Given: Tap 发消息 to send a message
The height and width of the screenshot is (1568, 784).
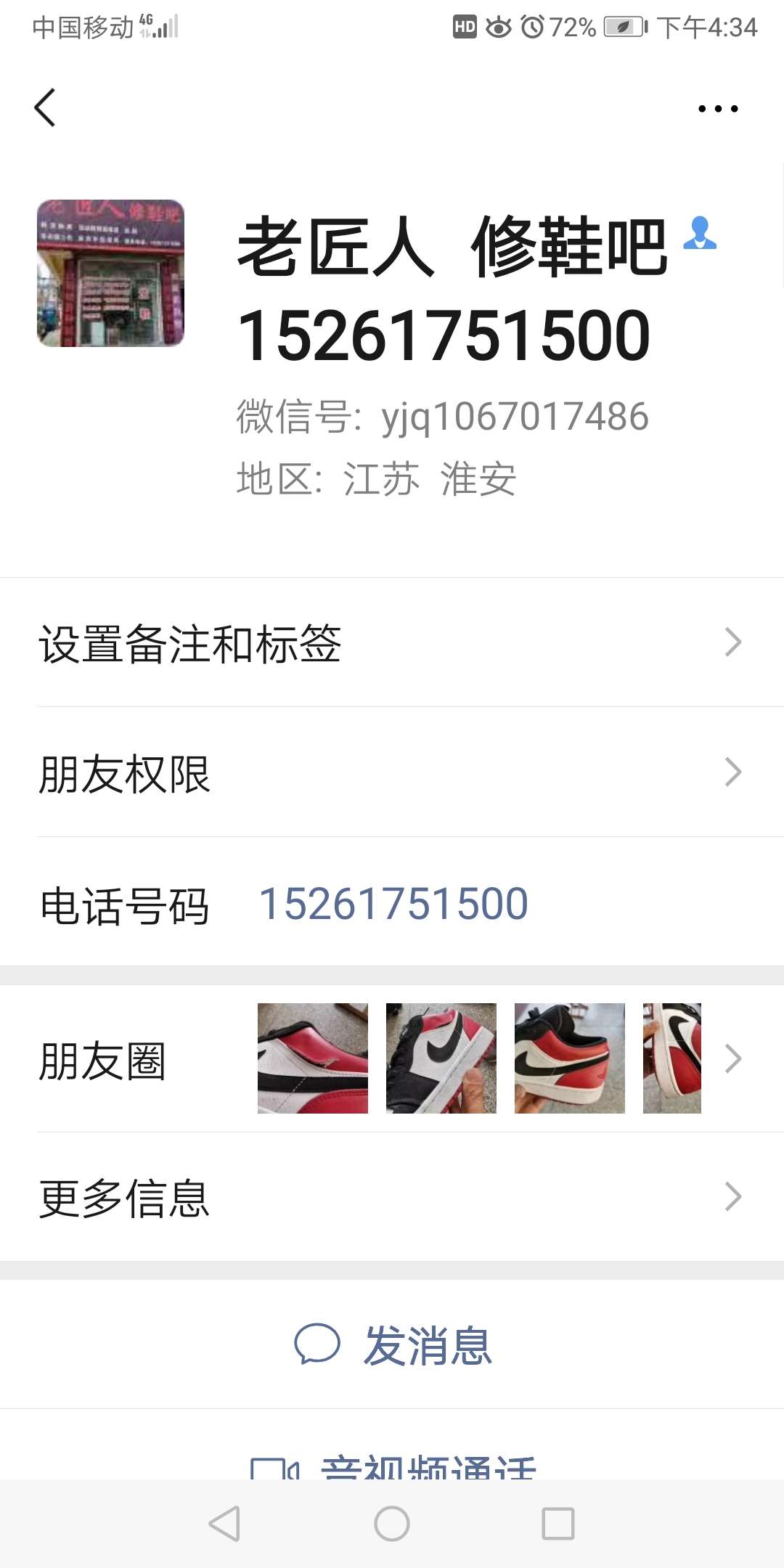Looking at the screenshot, I should pyautogui.click(x=392, y=1344).
